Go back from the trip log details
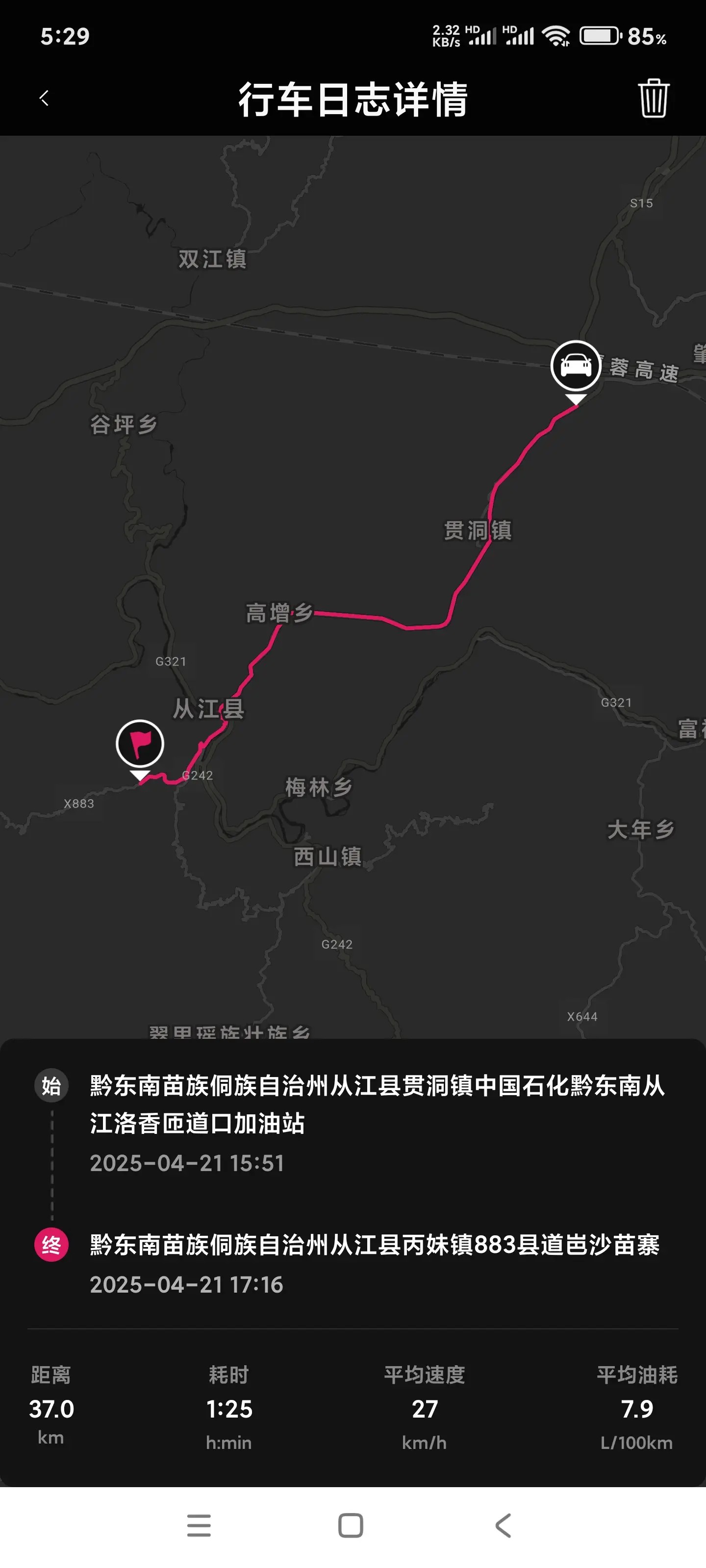 [x=44, y=98]
